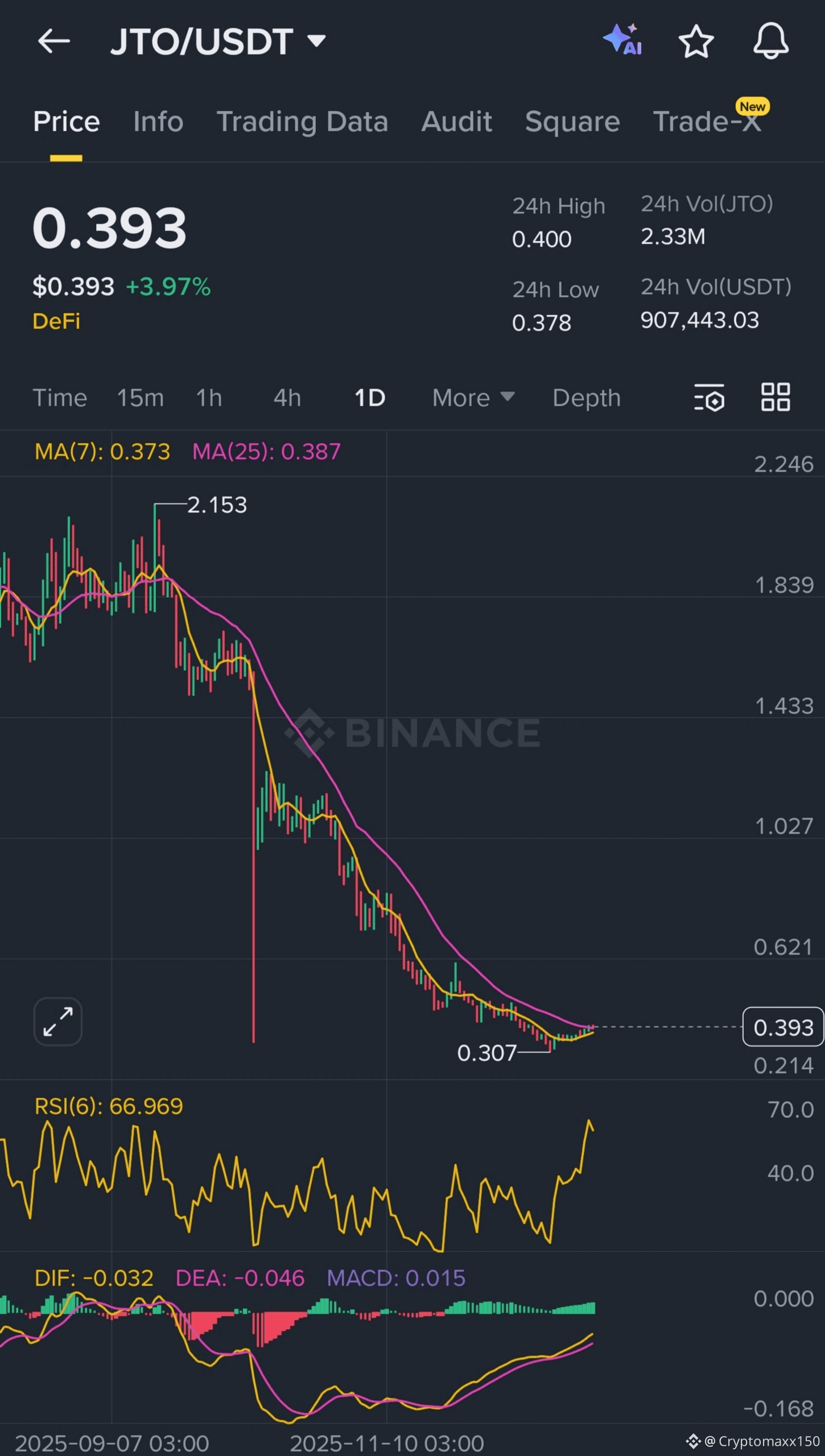Expand the chart to fullscreen
Viewport: 825px width, 1456px height.
tap(58, 1021)
